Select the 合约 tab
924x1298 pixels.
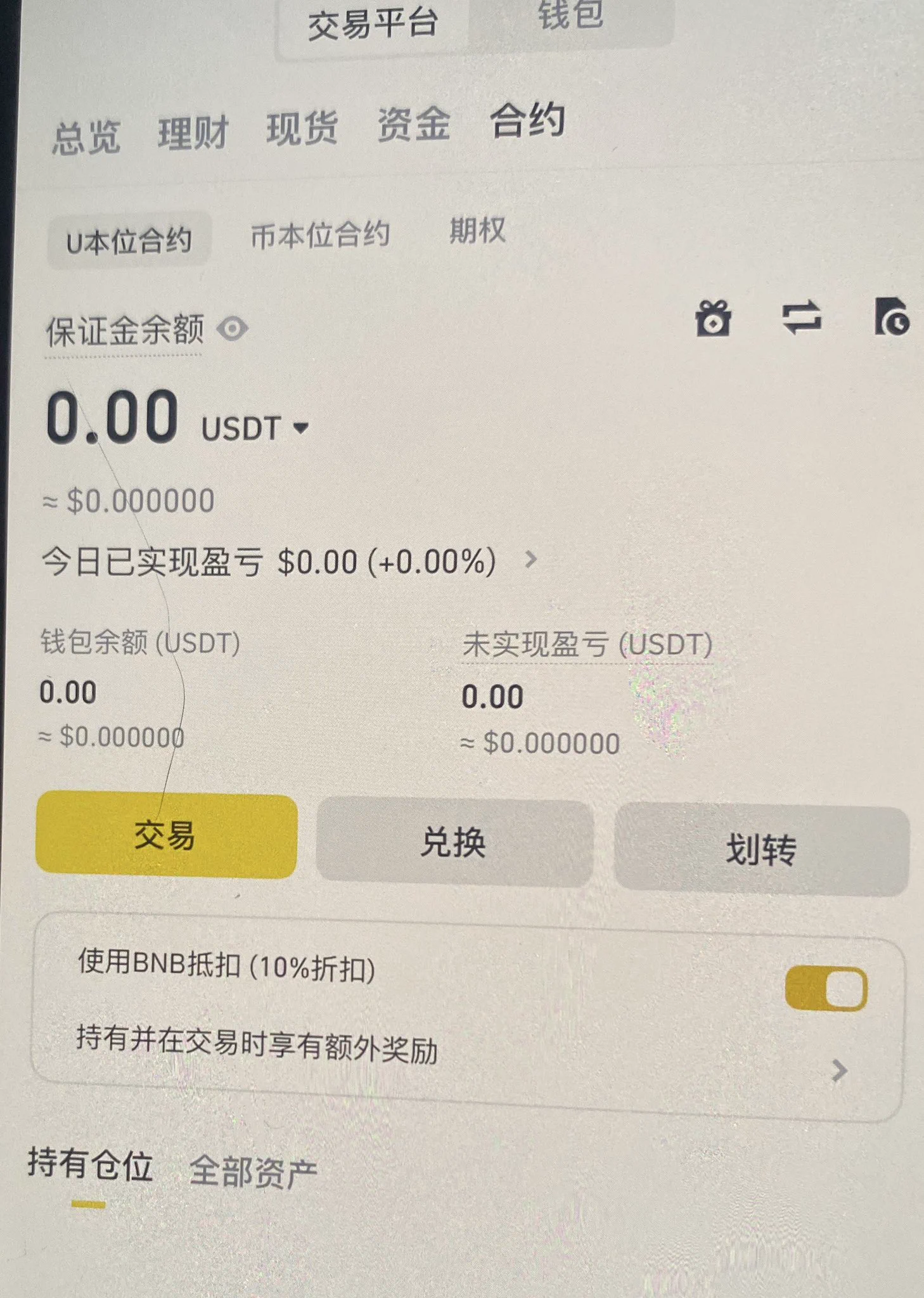tap(527, 120)
